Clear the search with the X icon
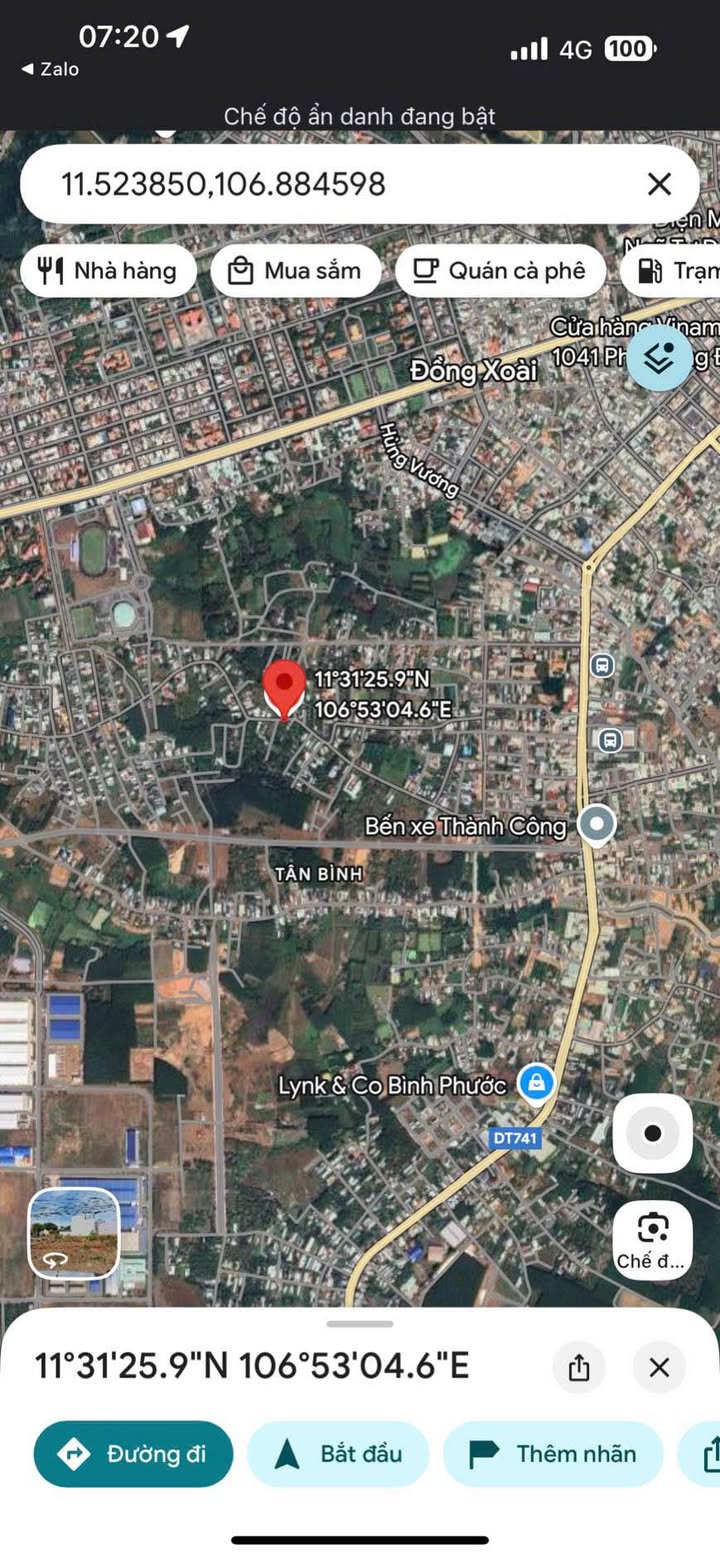The image size is (720, 1558). coord(659,184)
